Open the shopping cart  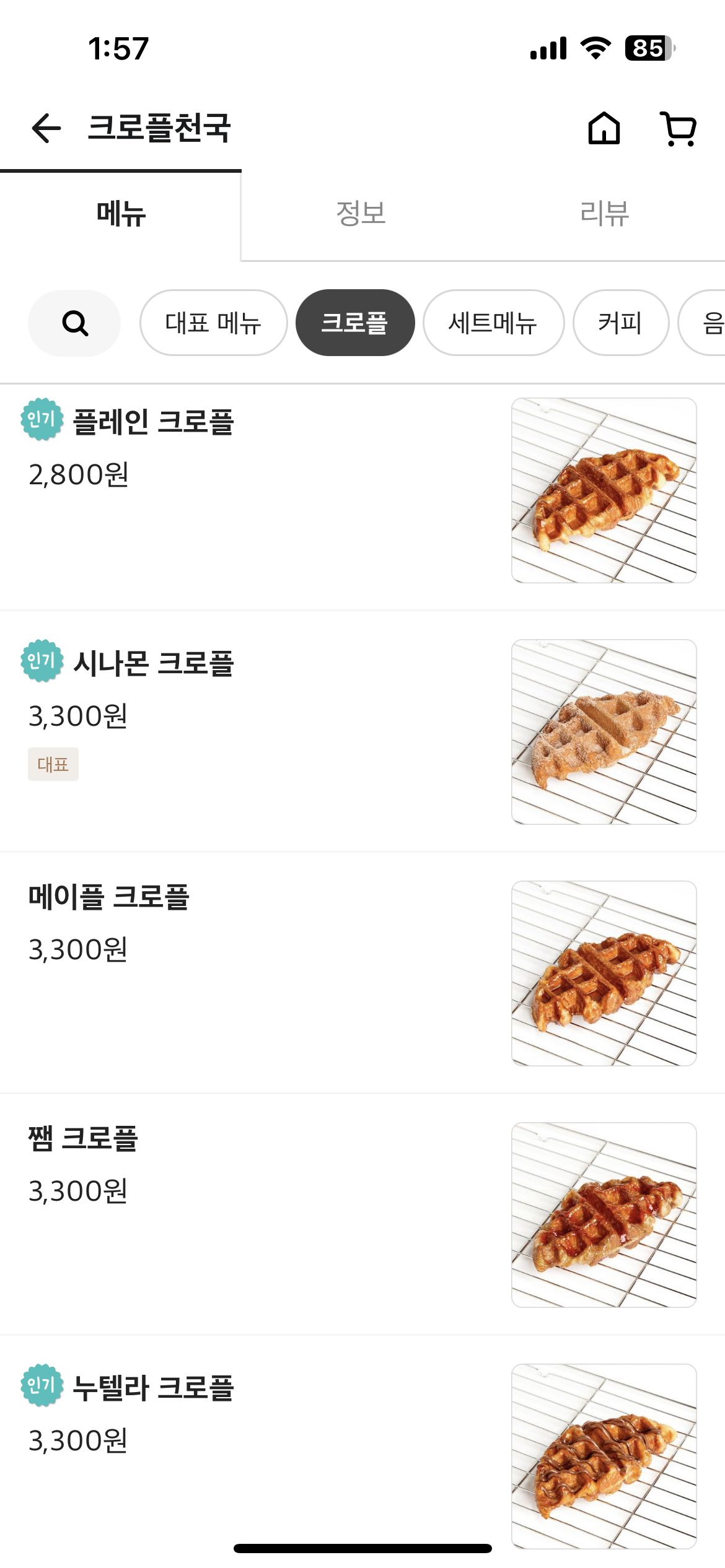(x=679, y=128)
